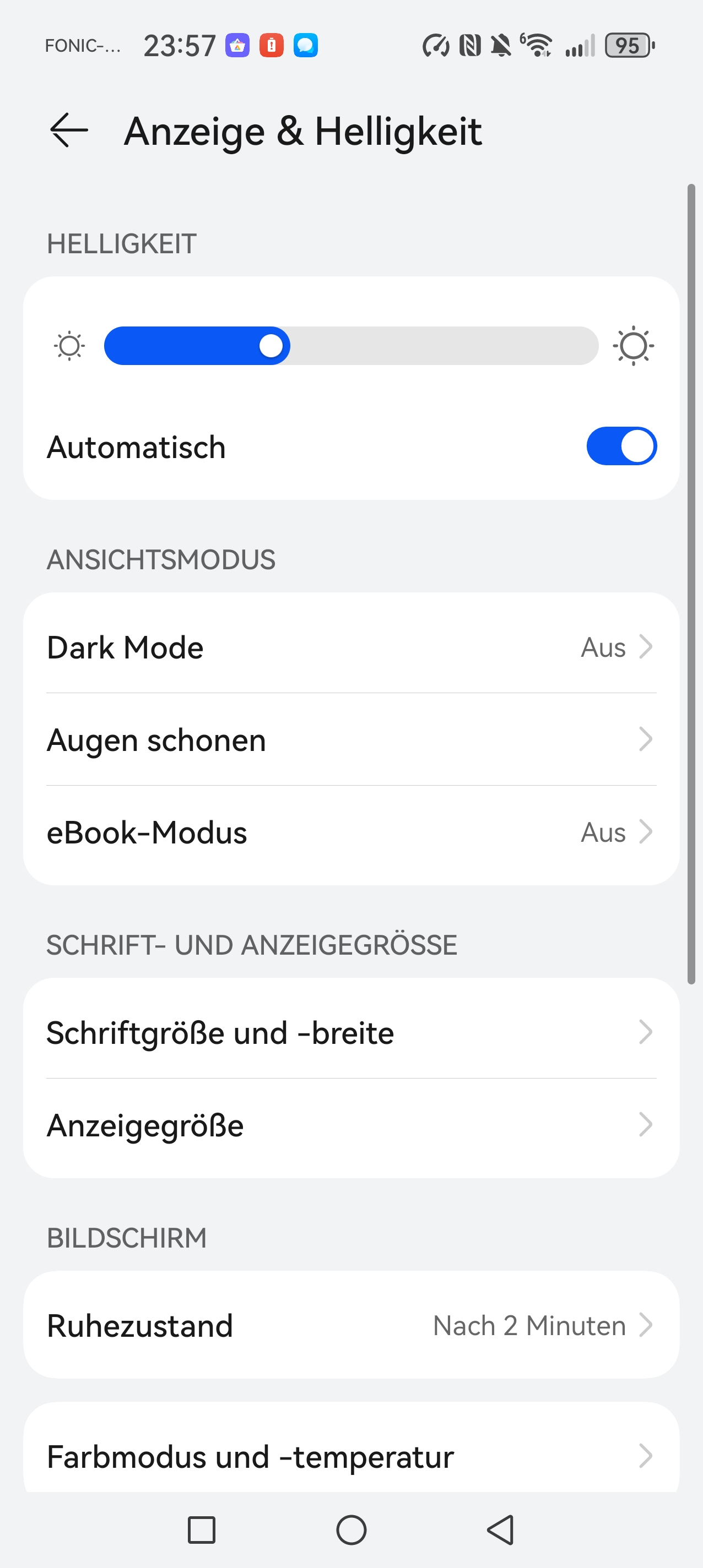Image resolution: width=703 pixels, height=1568 pixels.
Task: Open the Augen schonen option
Action: click(351, 739)
